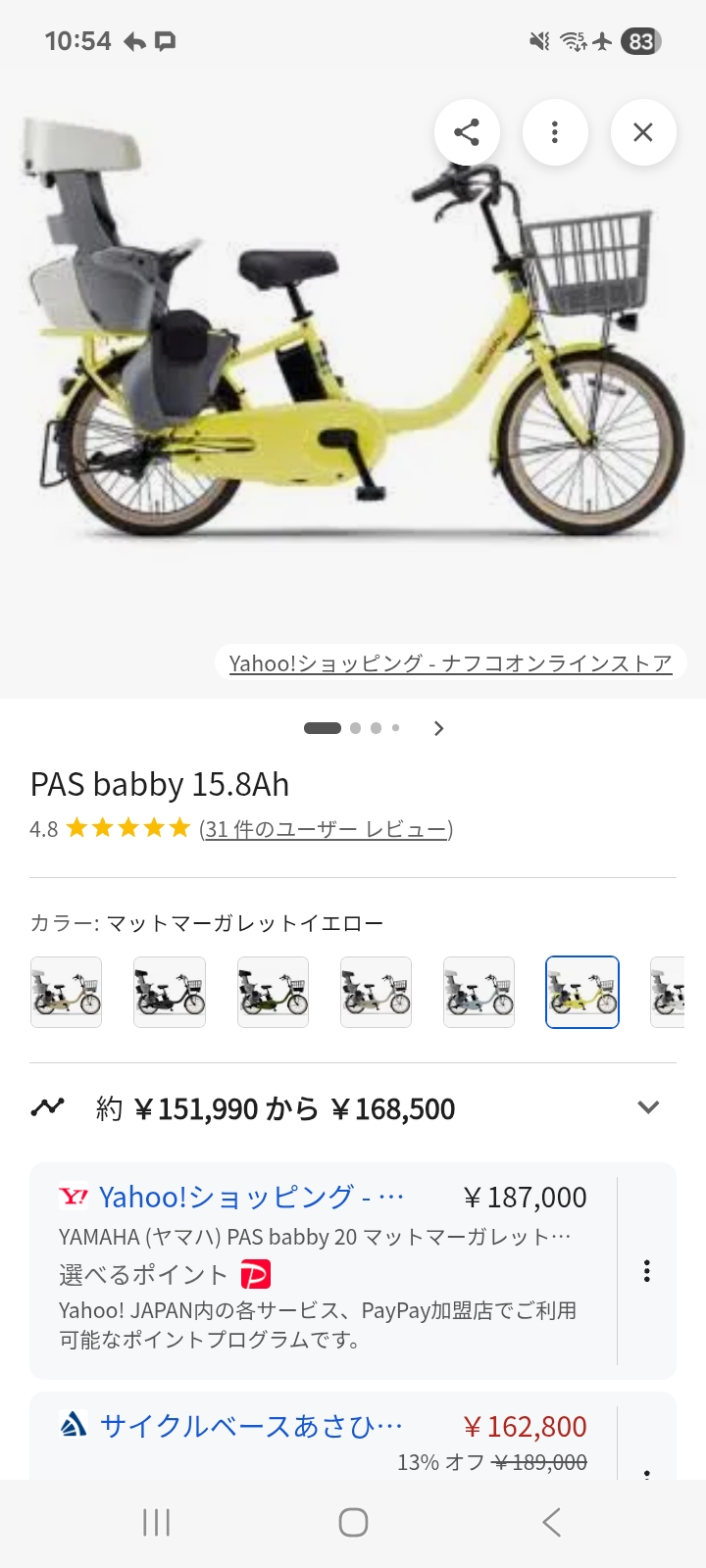Go to next product image arrow
706x1568 pixels.
[x=438, y=728]
